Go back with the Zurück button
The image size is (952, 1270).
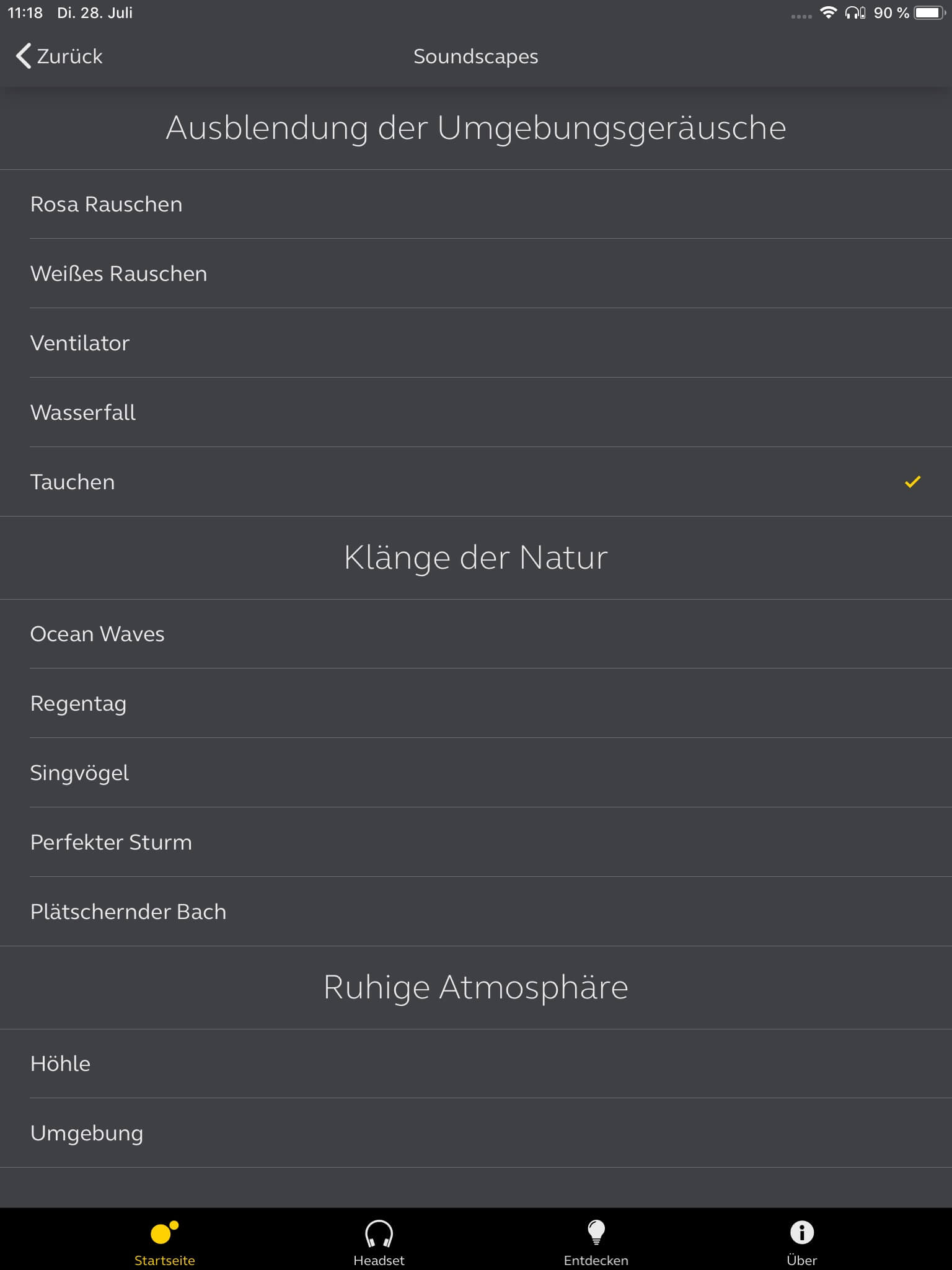click(59, 56)
